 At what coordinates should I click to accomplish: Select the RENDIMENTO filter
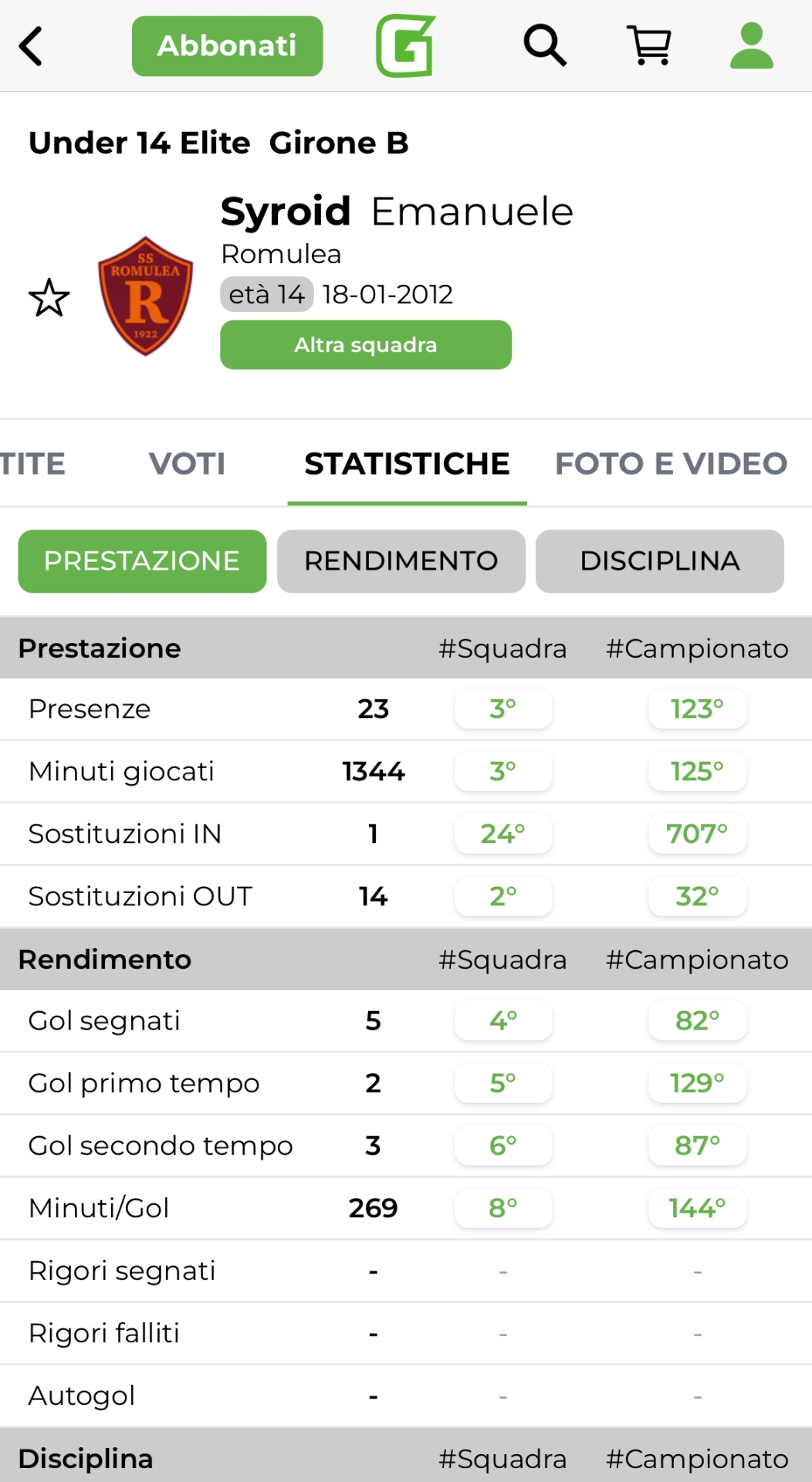(401, 561)
